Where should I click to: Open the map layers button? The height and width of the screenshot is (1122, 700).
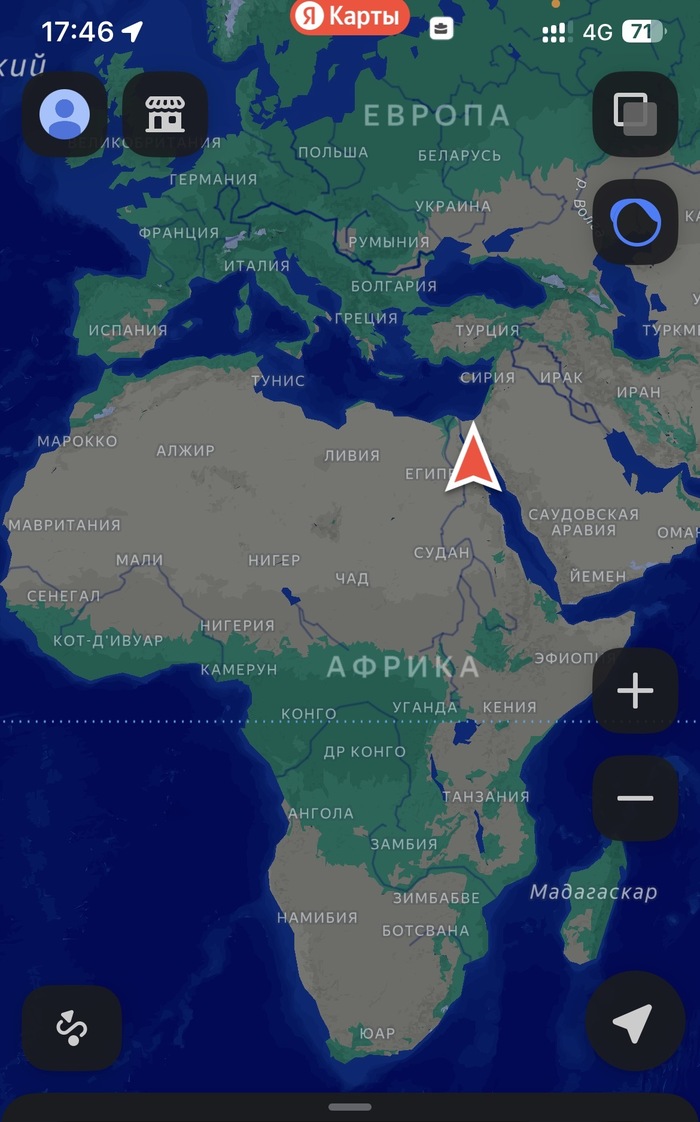click(x=635, y=114)
